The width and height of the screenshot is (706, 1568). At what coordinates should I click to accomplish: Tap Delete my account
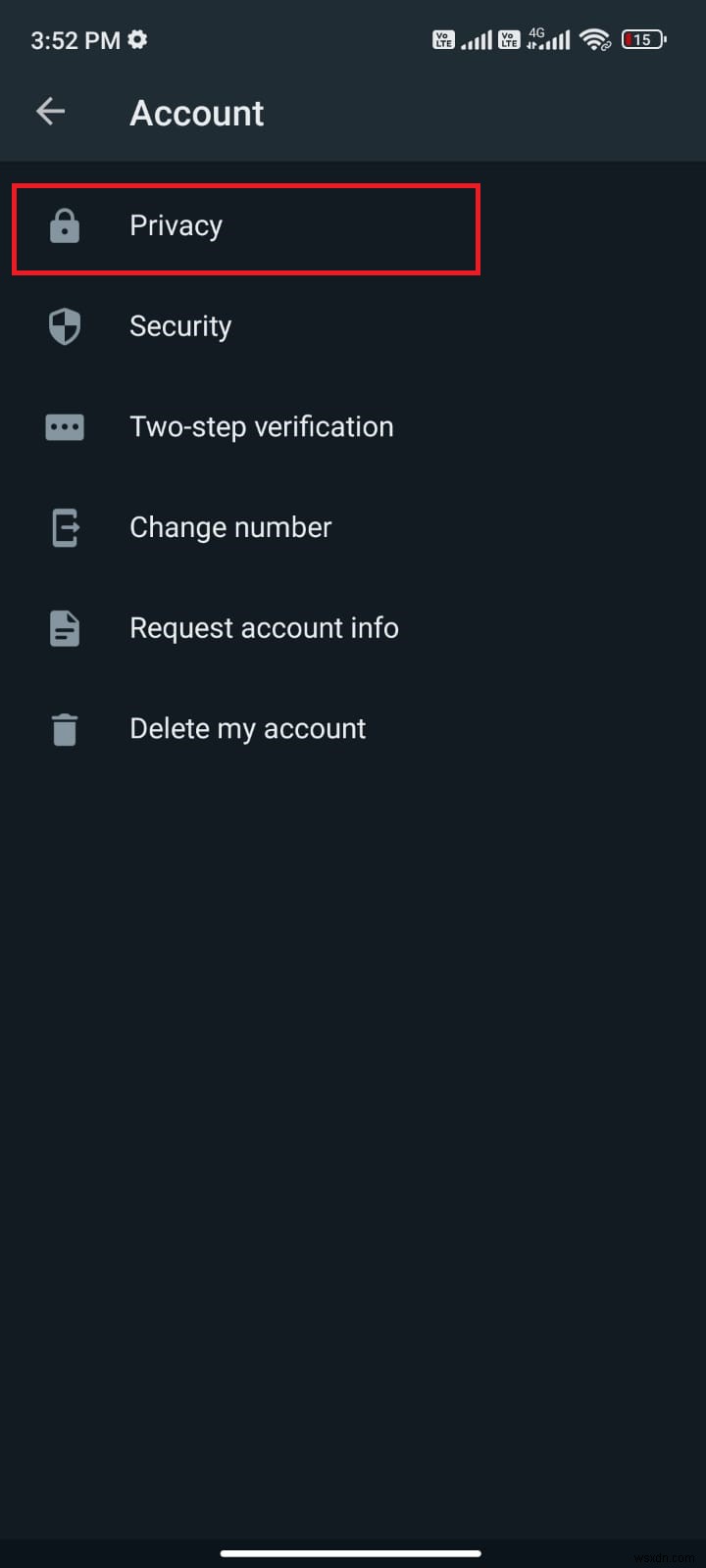[x=247, y=729]
